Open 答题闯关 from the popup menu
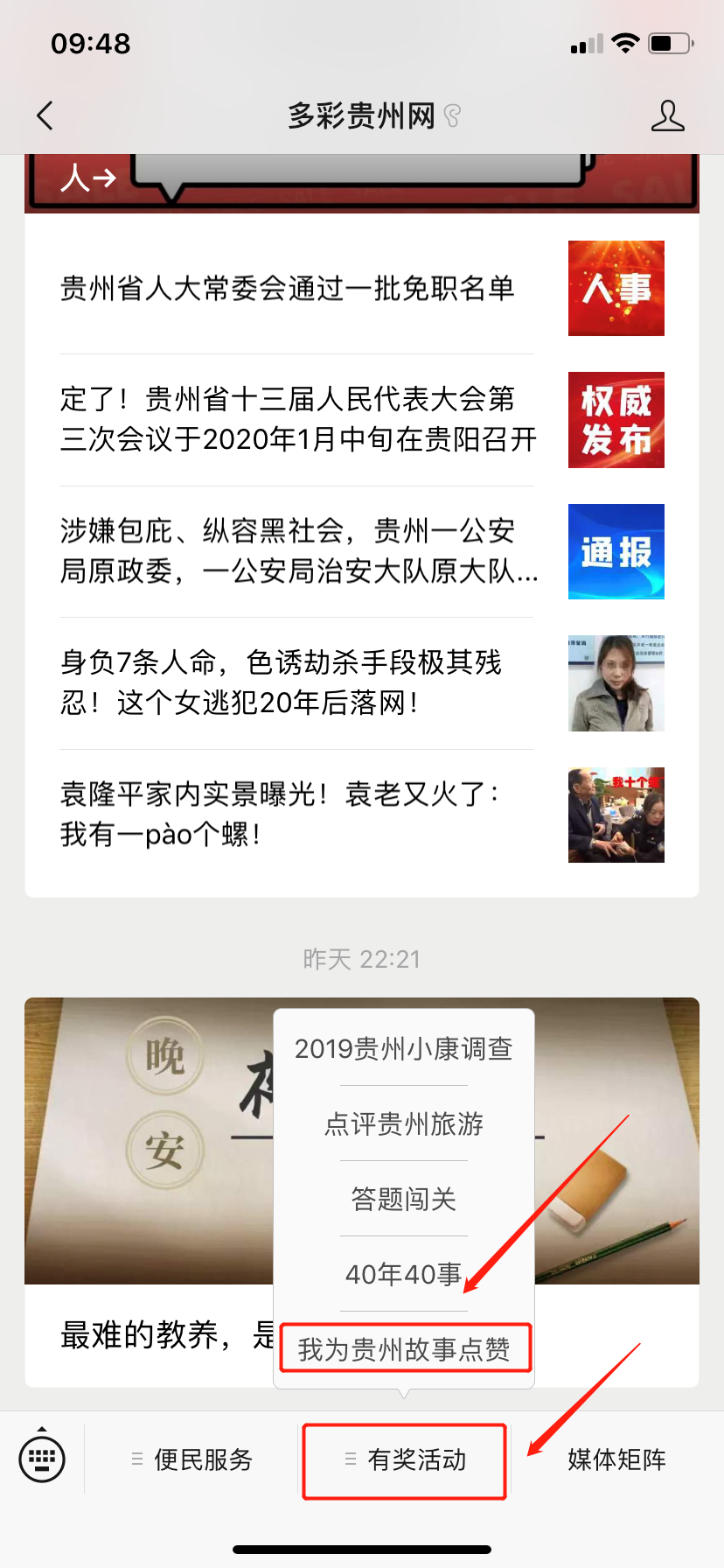724x1568 pixels. (x=403, y=1199)
